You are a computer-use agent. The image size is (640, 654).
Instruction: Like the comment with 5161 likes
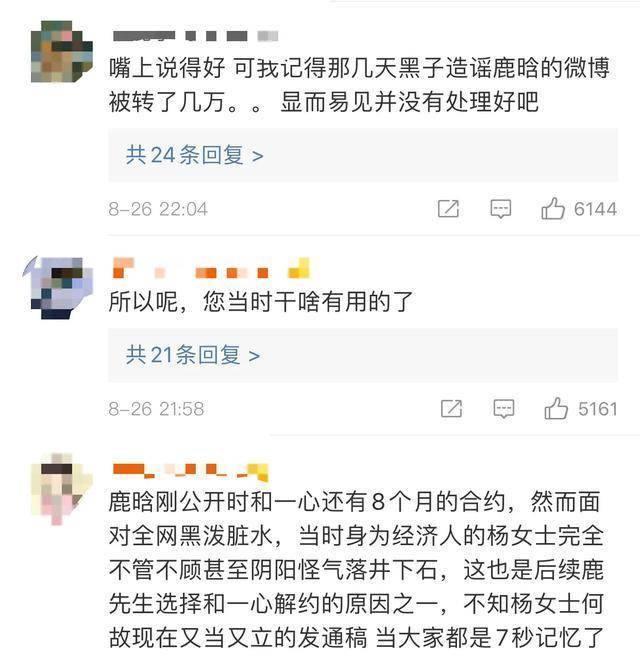[x=556, y=409]
